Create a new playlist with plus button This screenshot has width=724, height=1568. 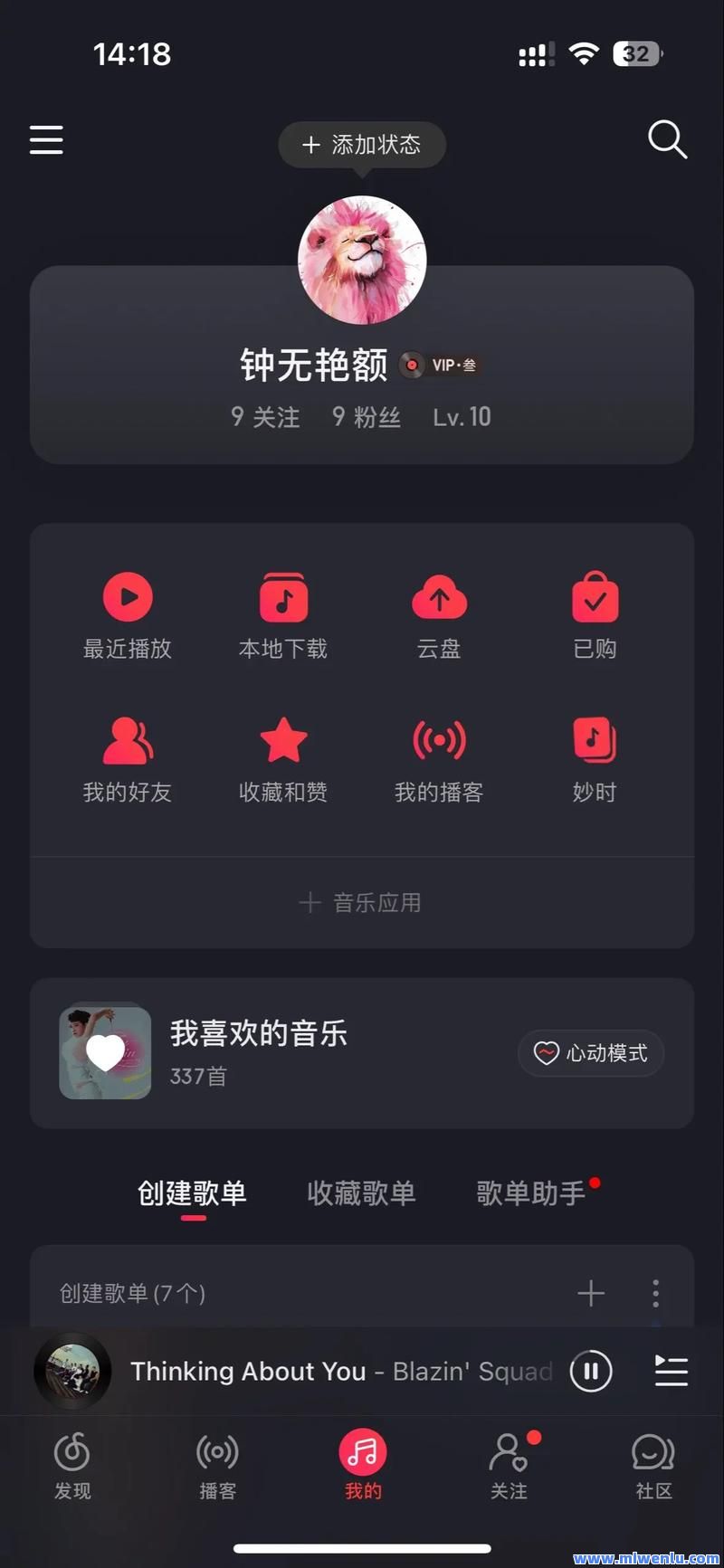[590, 1293]
